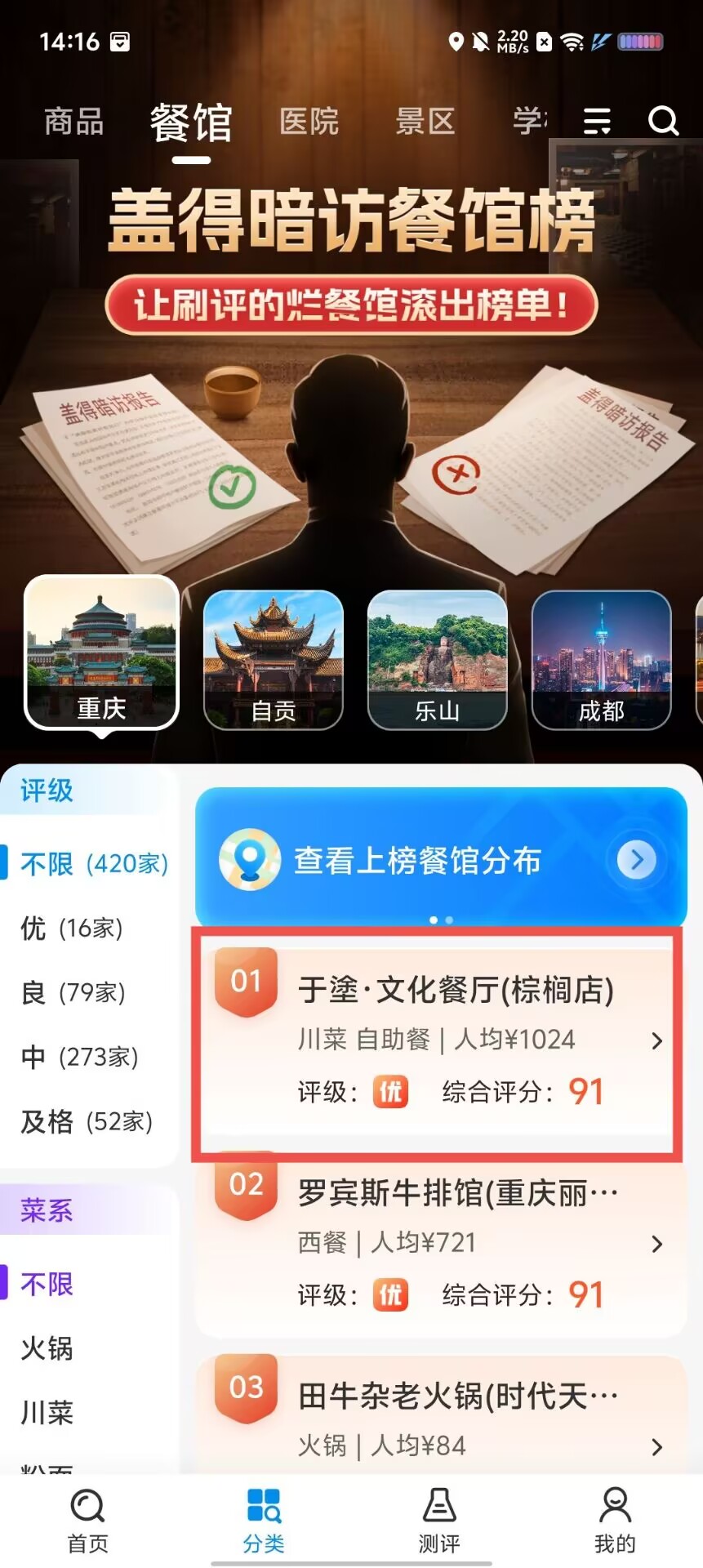The width and height of the screenshot is (703, 1568).
Task: Open the search icon at top
Action: 663,122
